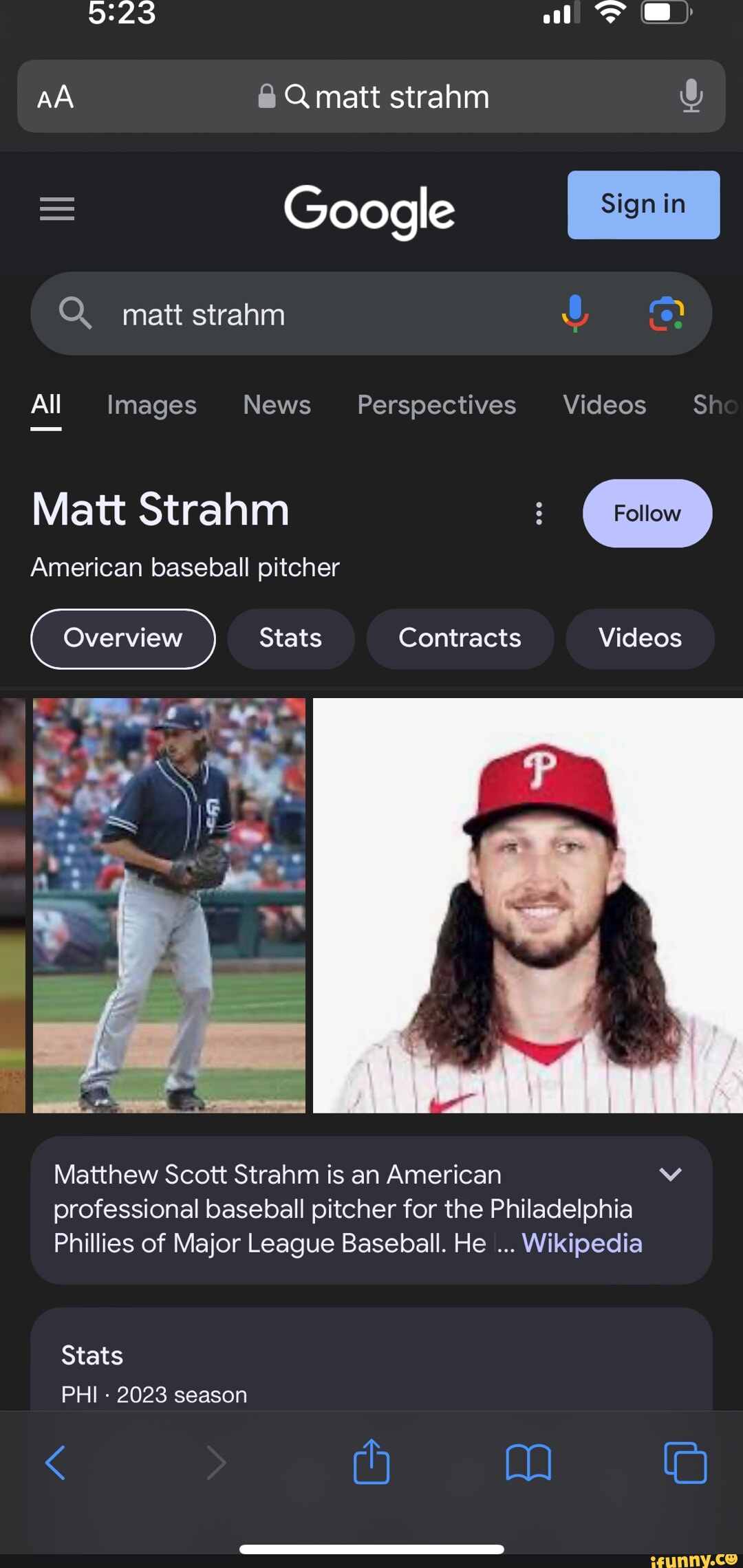Select the Contracts chip
Screen dimensions: 743x1568
[x=460, y=638]
